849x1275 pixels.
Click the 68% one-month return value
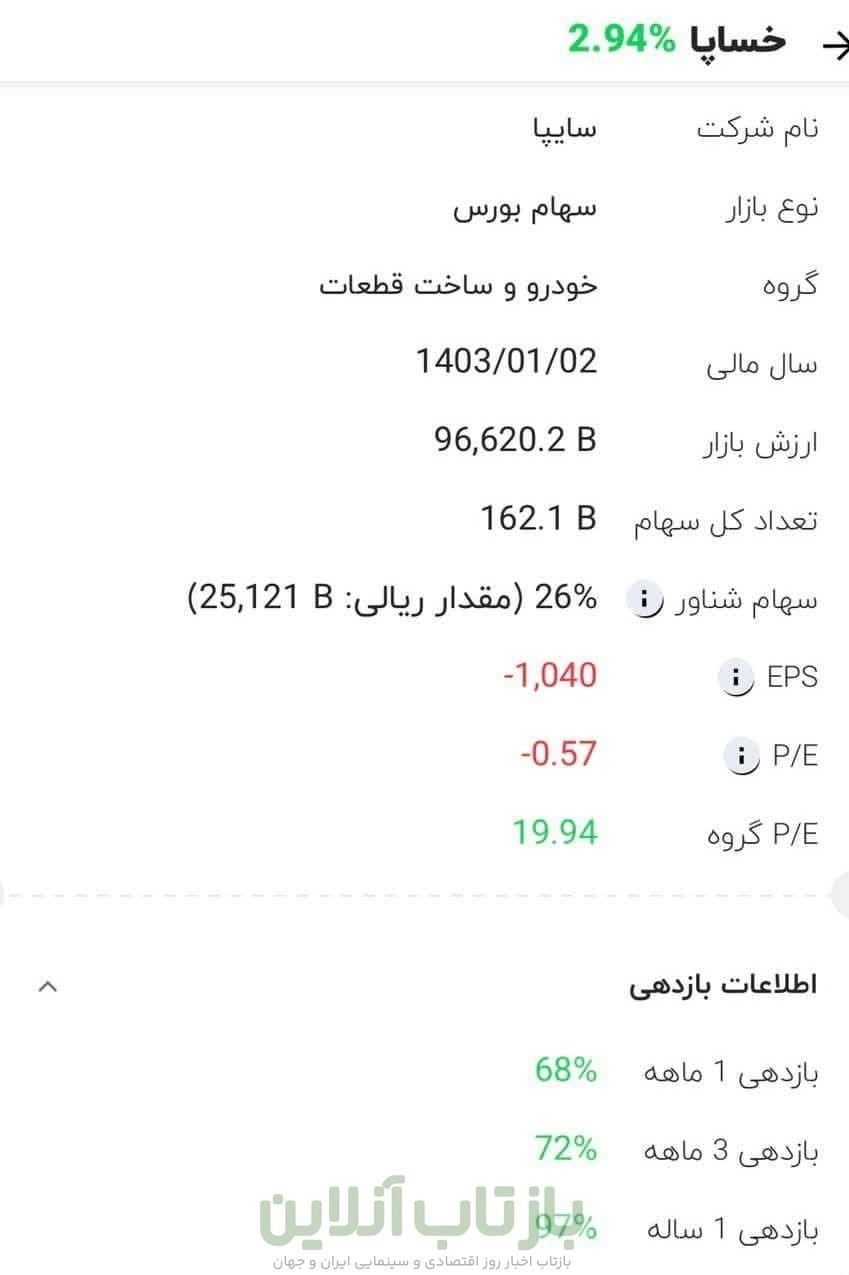pyautogui.click(x=564, y=1071)
